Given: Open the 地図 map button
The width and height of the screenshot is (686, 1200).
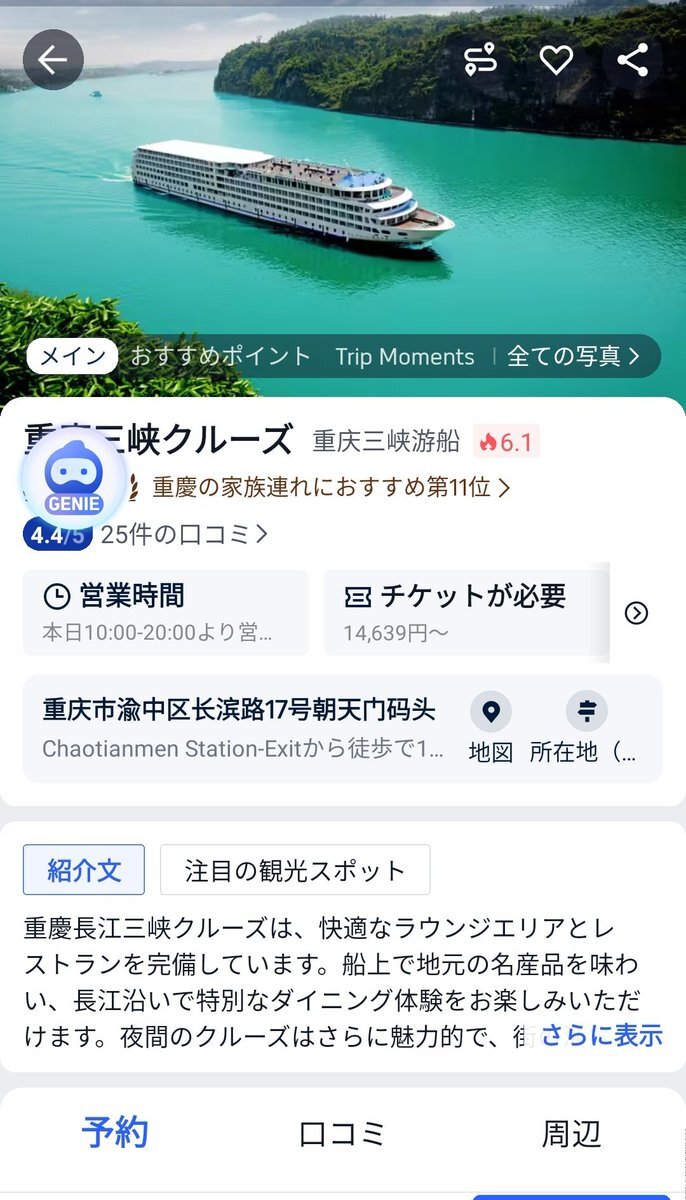Looking at the screenshot, I should click(490, 728).
